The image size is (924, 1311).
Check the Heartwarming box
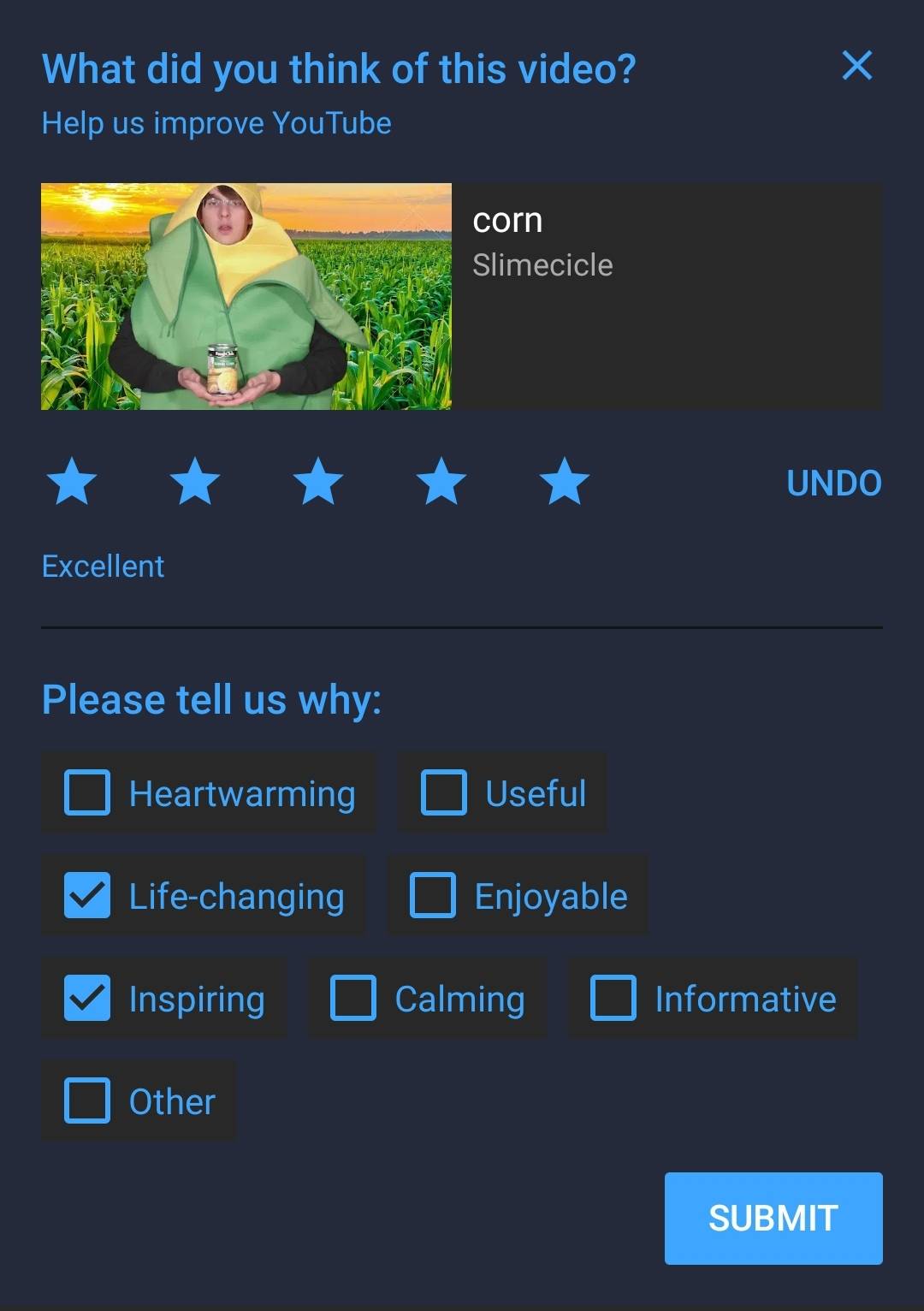pos(87,792)
